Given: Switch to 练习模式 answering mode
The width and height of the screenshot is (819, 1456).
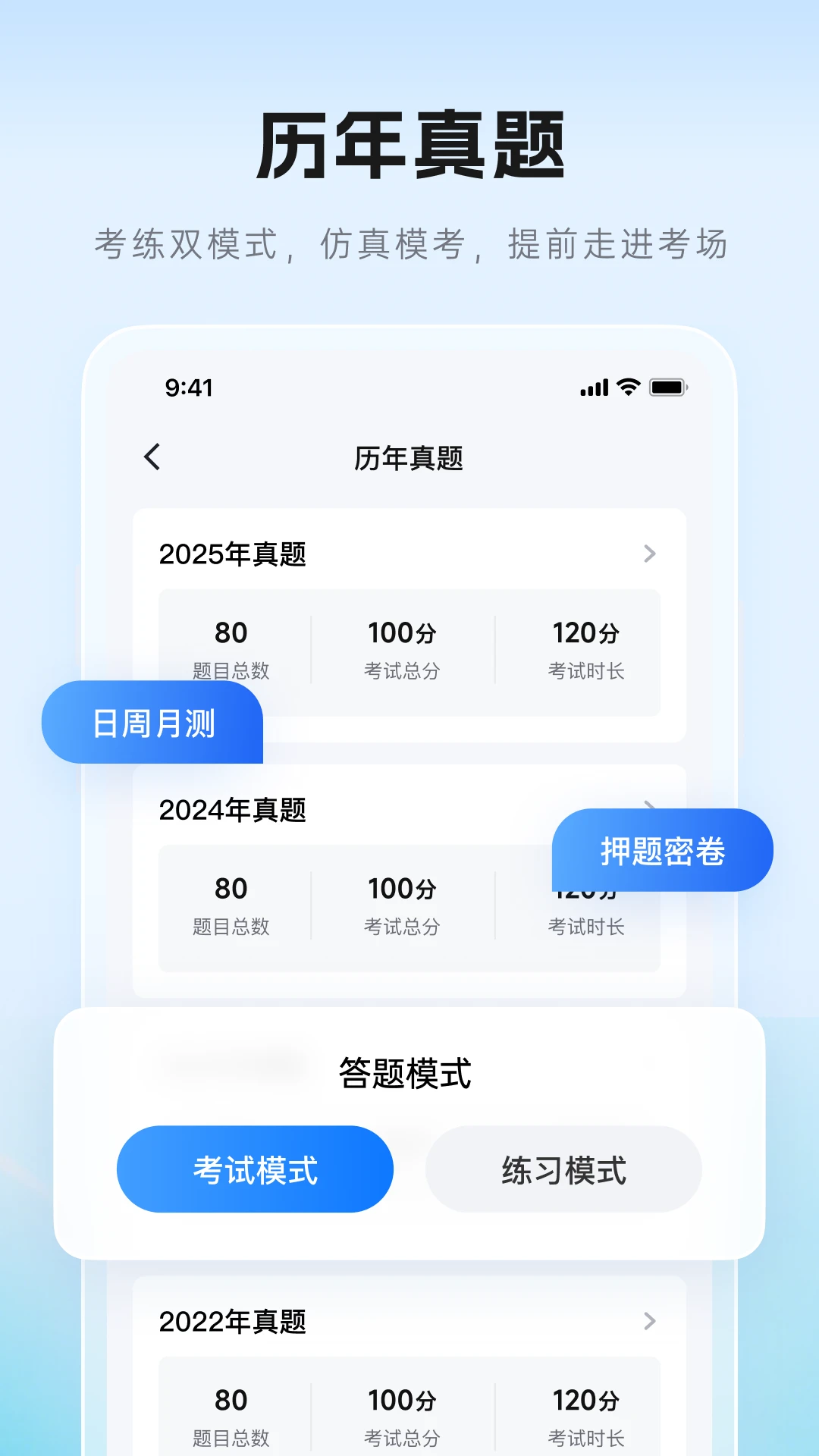Looking at the screenshot, I should coord(564,1169).
